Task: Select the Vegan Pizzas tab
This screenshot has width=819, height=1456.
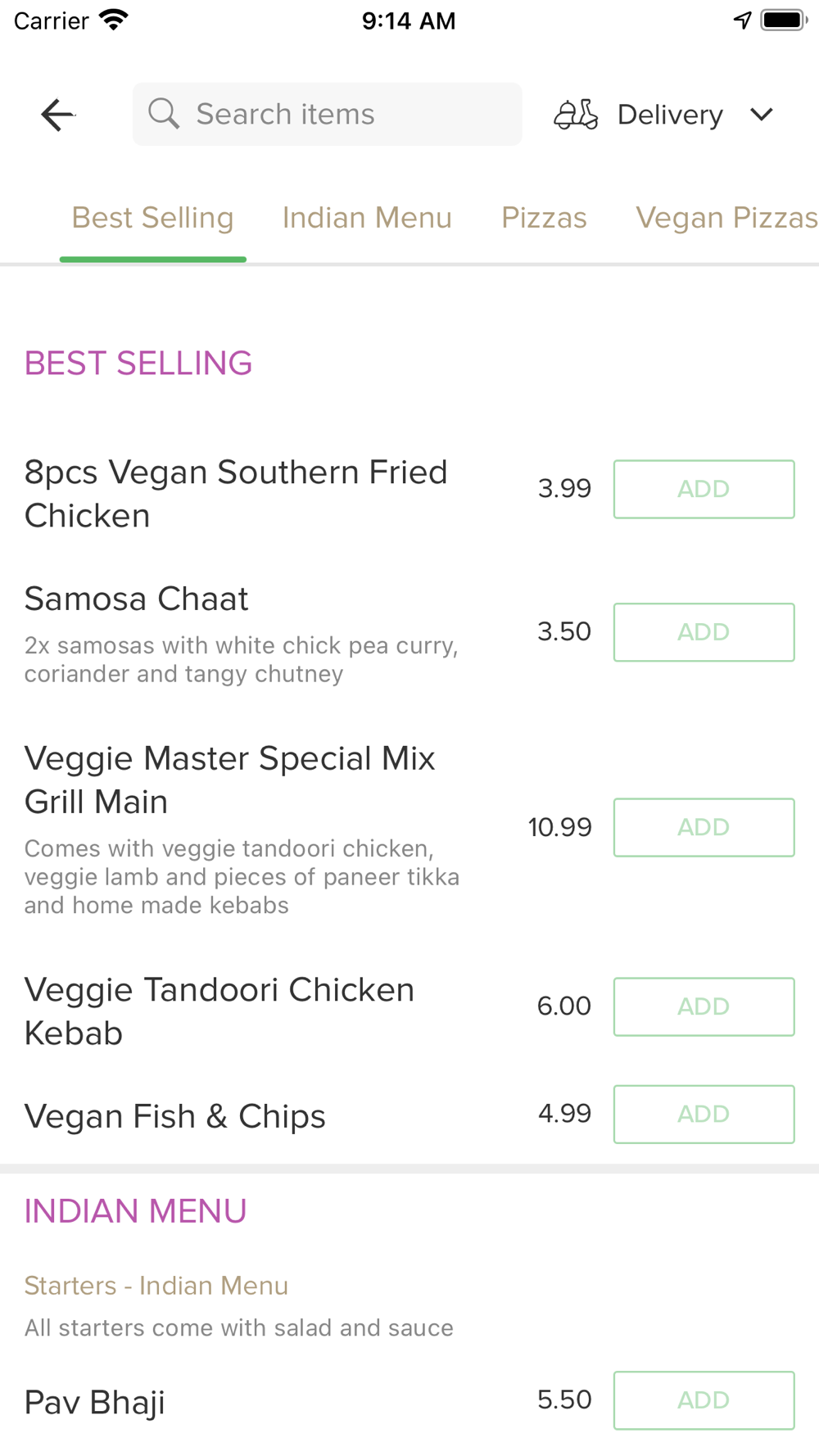Action: [726, 218]
